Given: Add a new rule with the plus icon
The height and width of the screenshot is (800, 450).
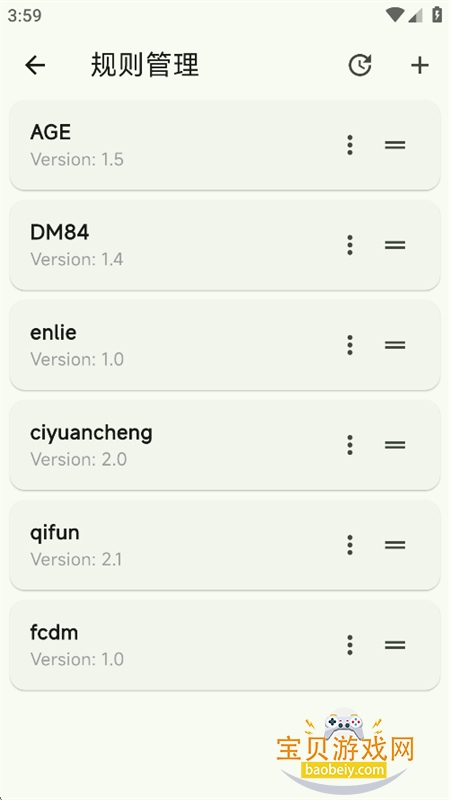Looking at the screenshot, I should coord(419,65).
